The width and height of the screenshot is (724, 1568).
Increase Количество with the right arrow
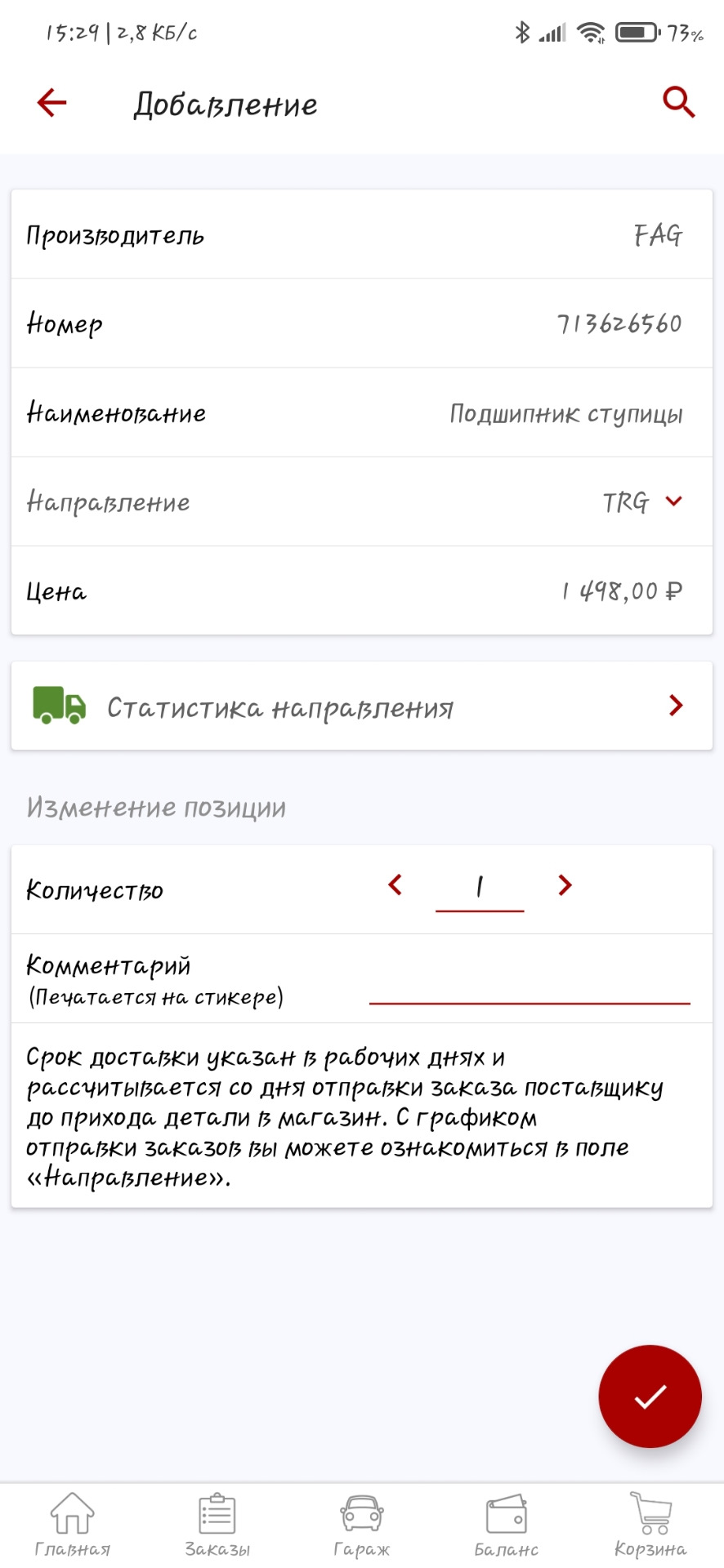[564, 884]
